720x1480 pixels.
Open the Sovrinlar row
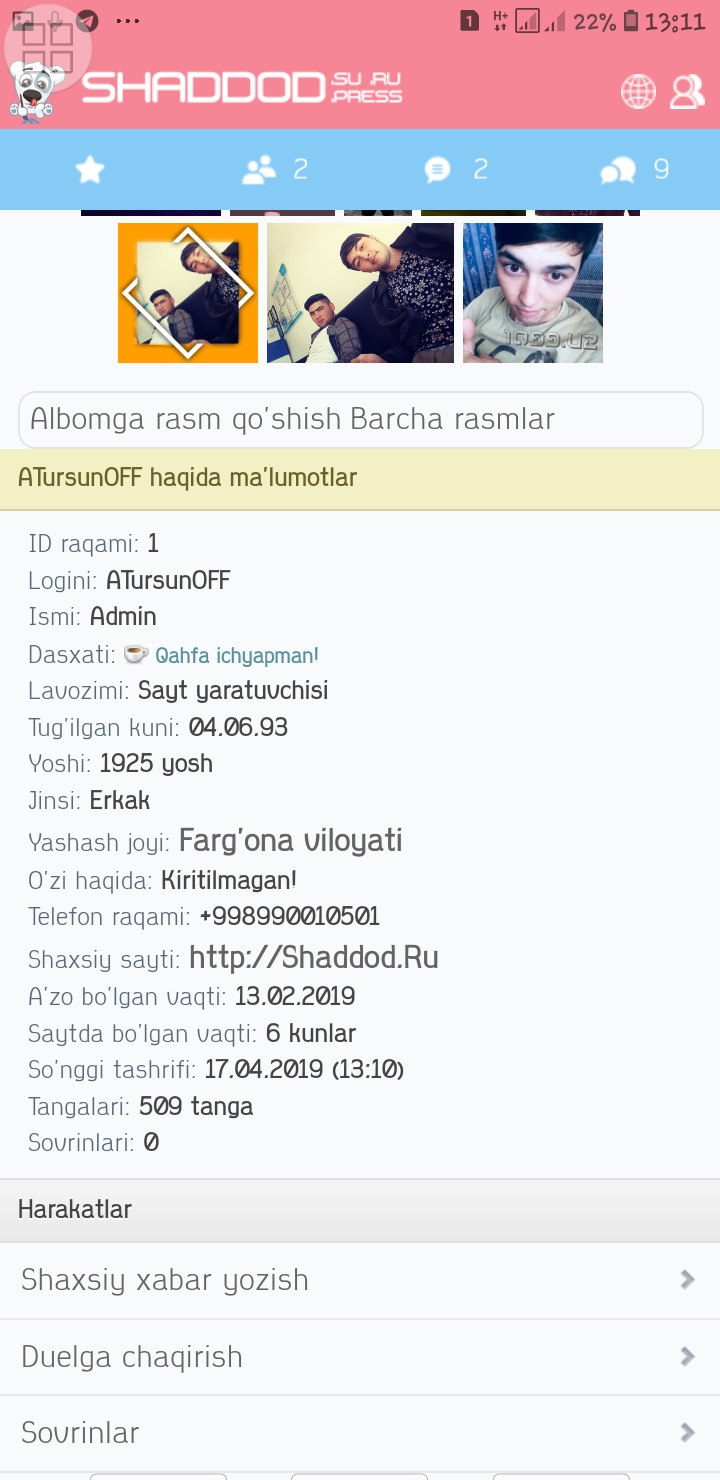360,1433
